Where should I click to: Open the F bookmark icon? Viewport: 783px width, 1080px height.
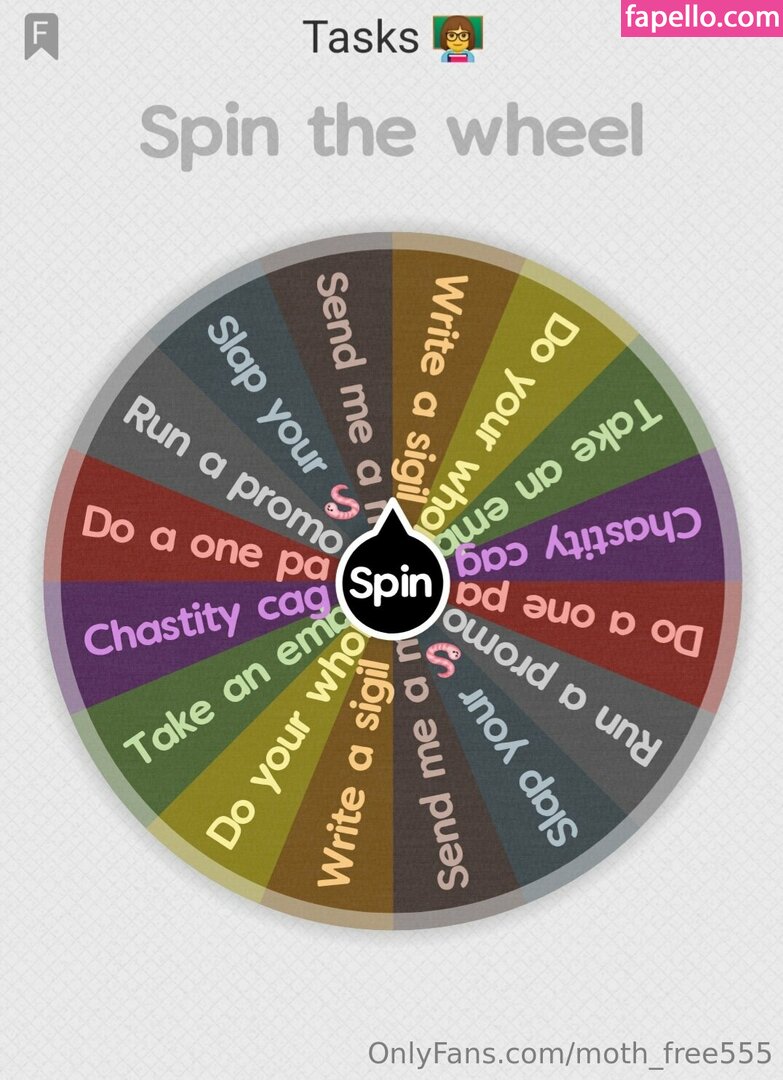(x=41, y=36)
